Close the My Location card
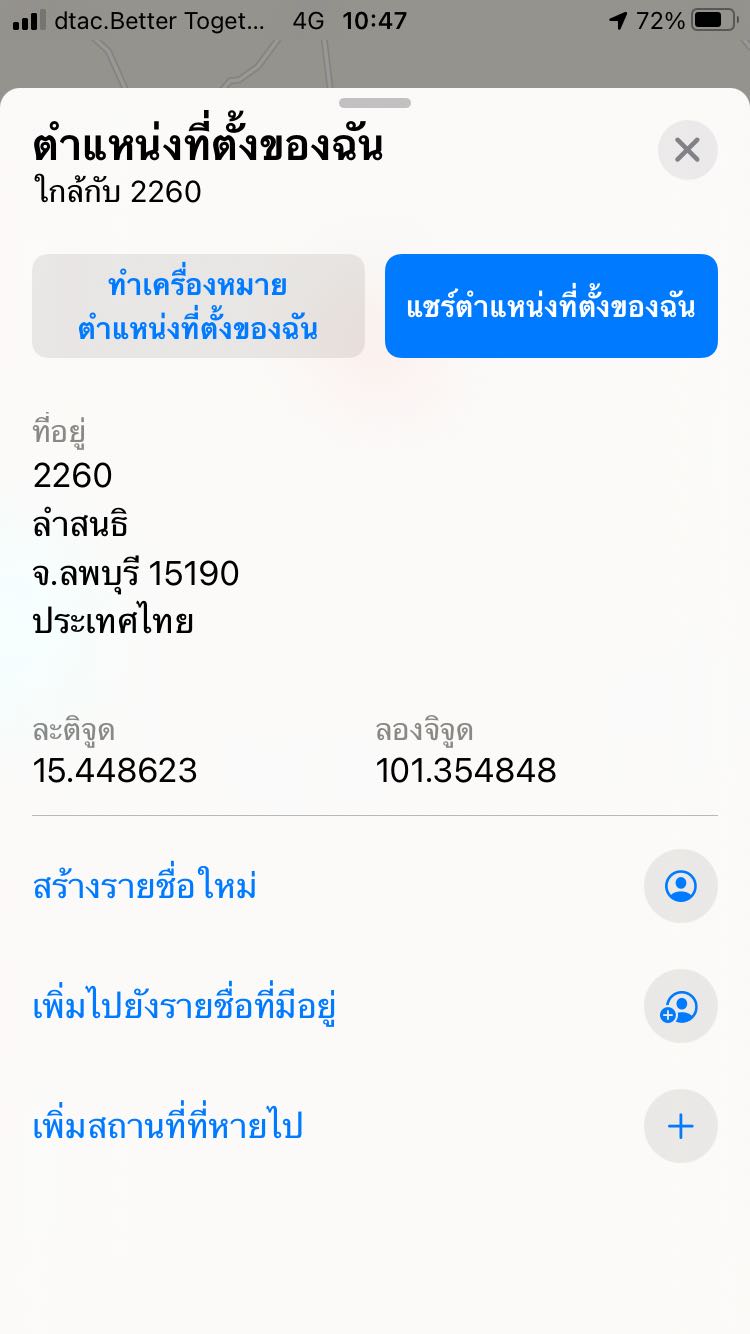This screenshot has height=1334, width=750. (687, 150)
